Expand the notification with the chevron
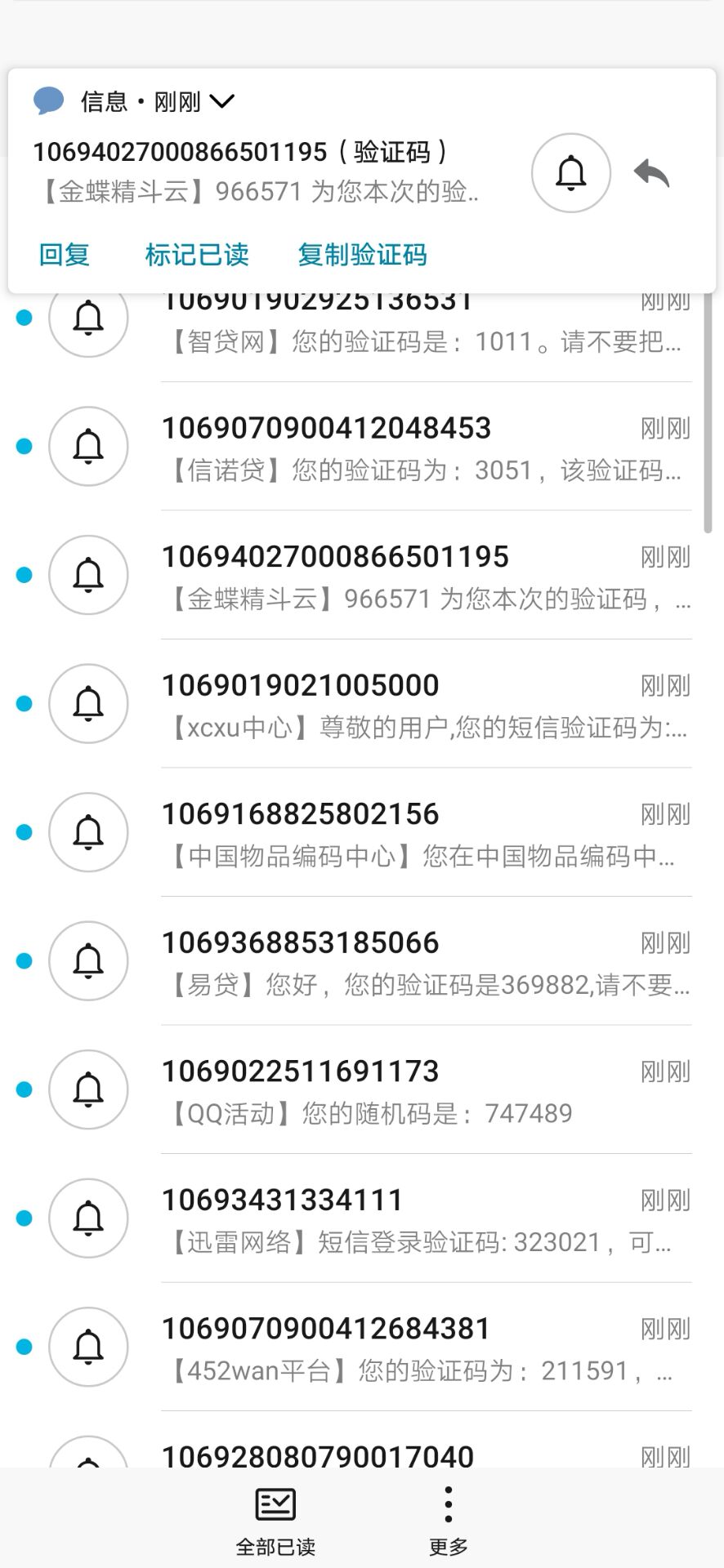 [x=221, y=101]
